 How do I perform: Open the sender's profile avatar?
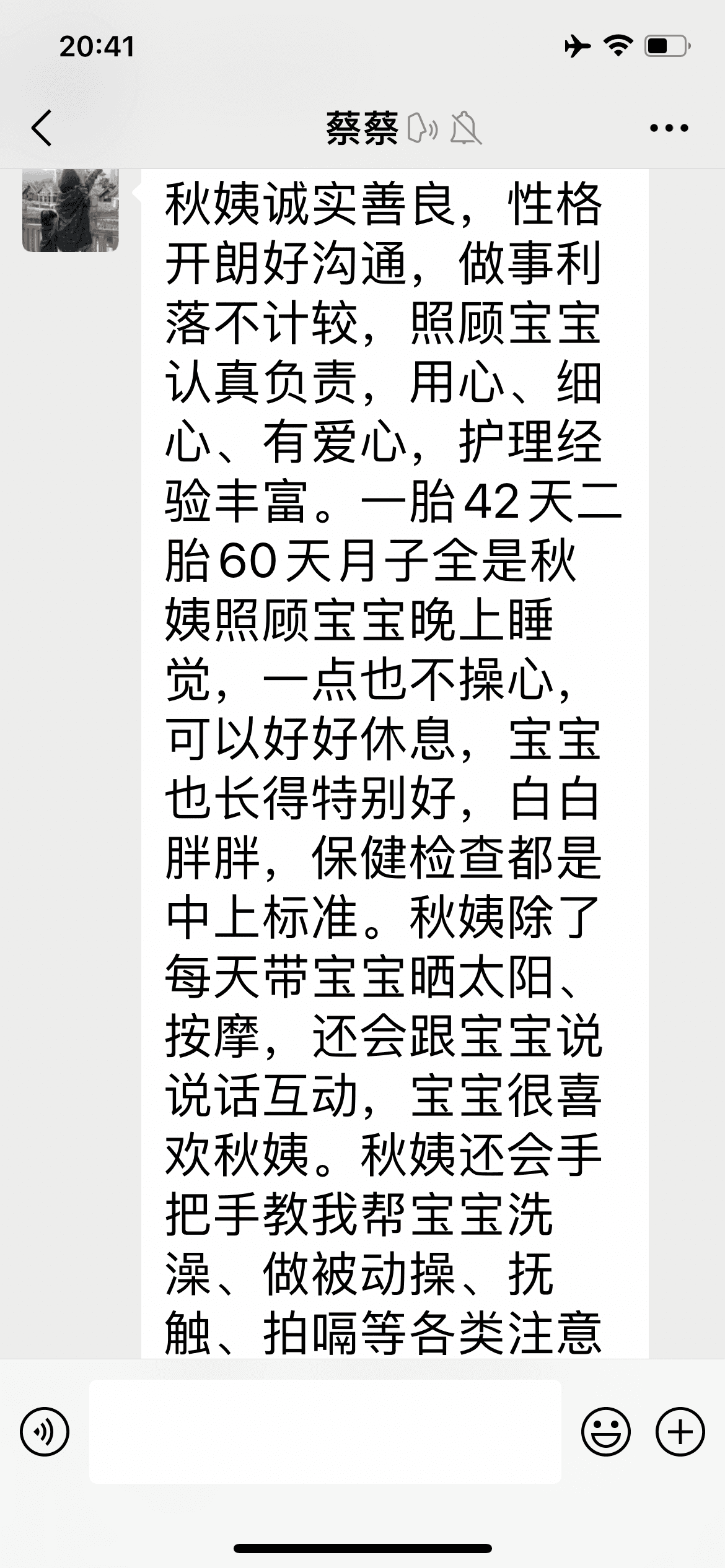pyautogui.click(x=70, y=211)
